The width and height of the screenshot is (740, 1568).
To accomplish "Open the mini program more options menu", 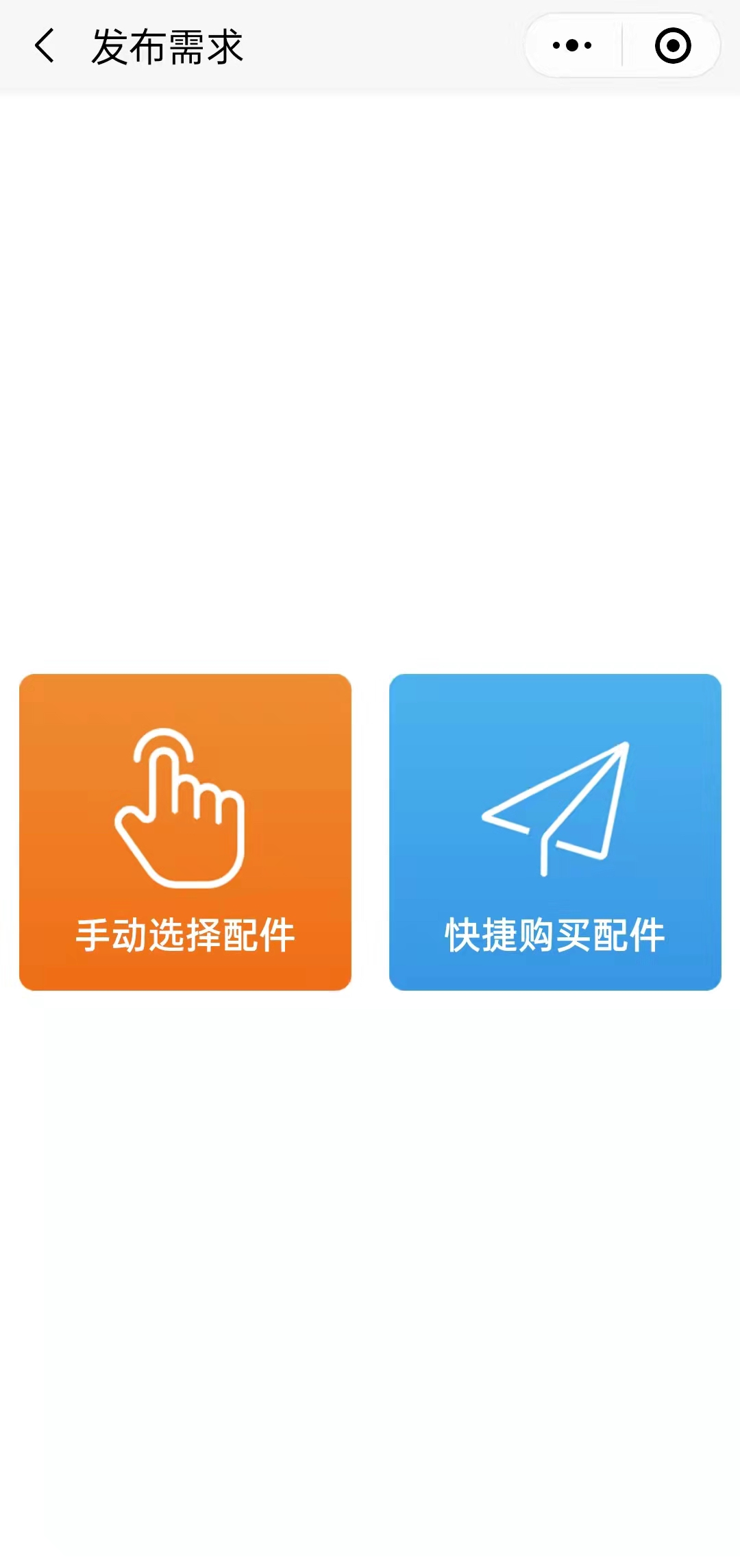I will point(572,46).
